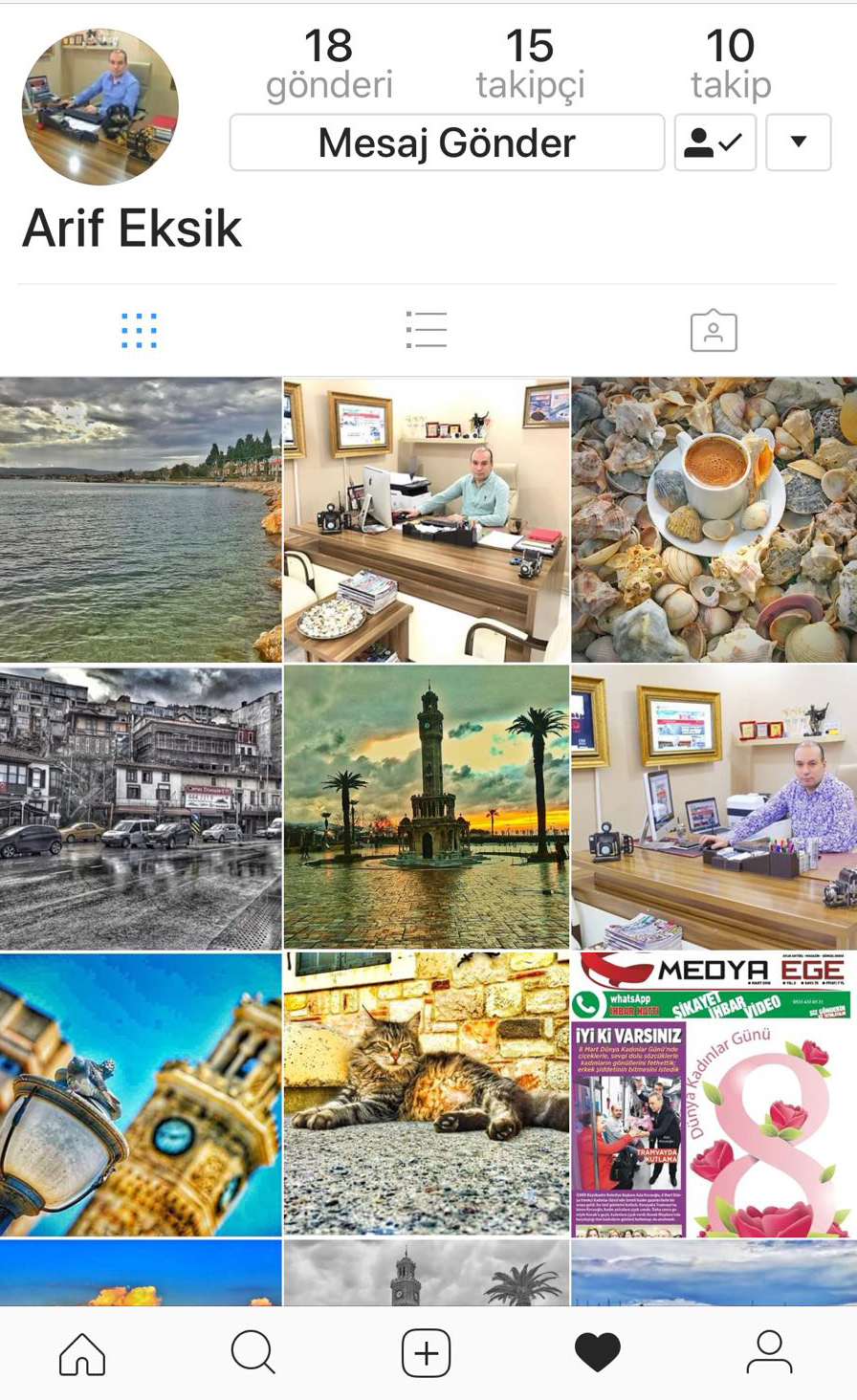Open the tagged photos tab
857x1400 pixels.
point(714,331)
